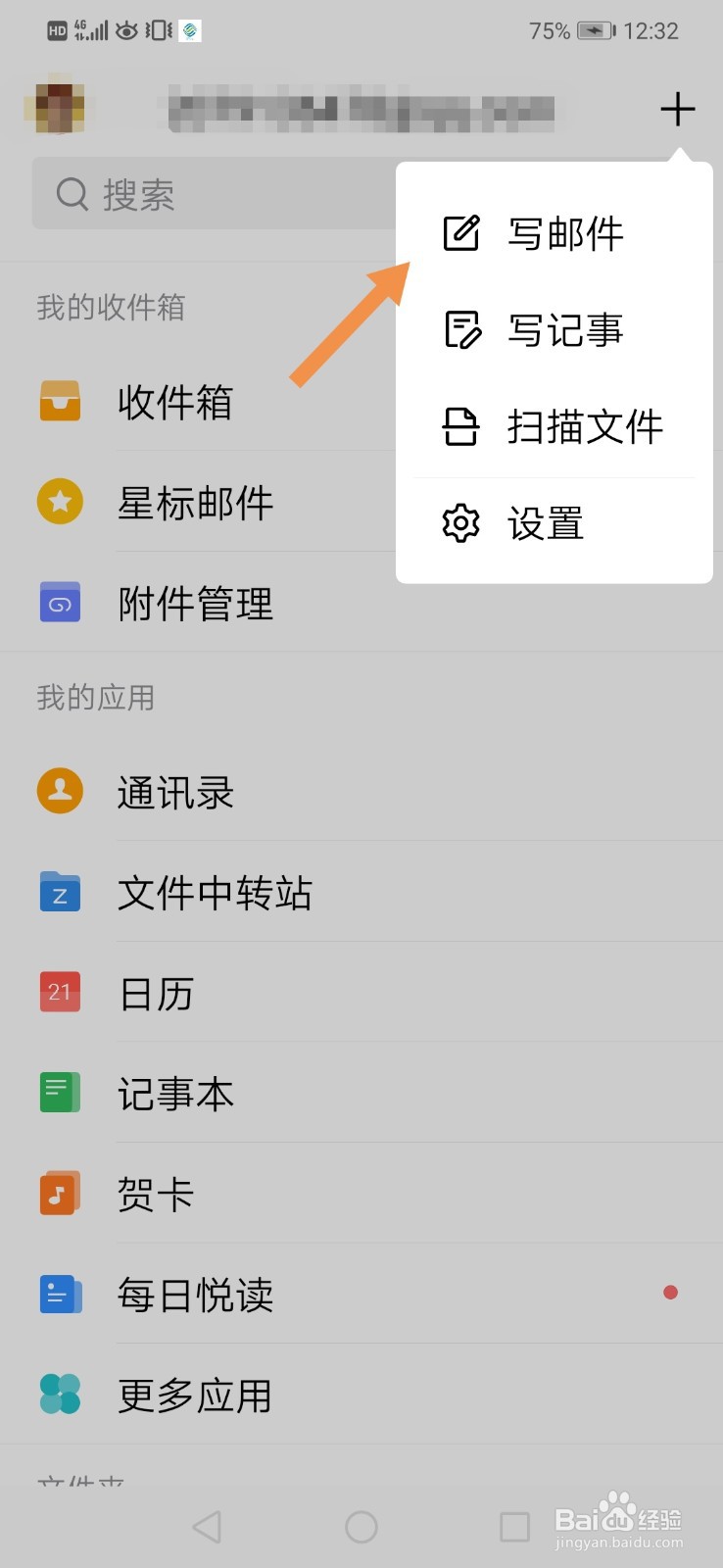Open the 设置 settings gear icon

pos(460,523)
